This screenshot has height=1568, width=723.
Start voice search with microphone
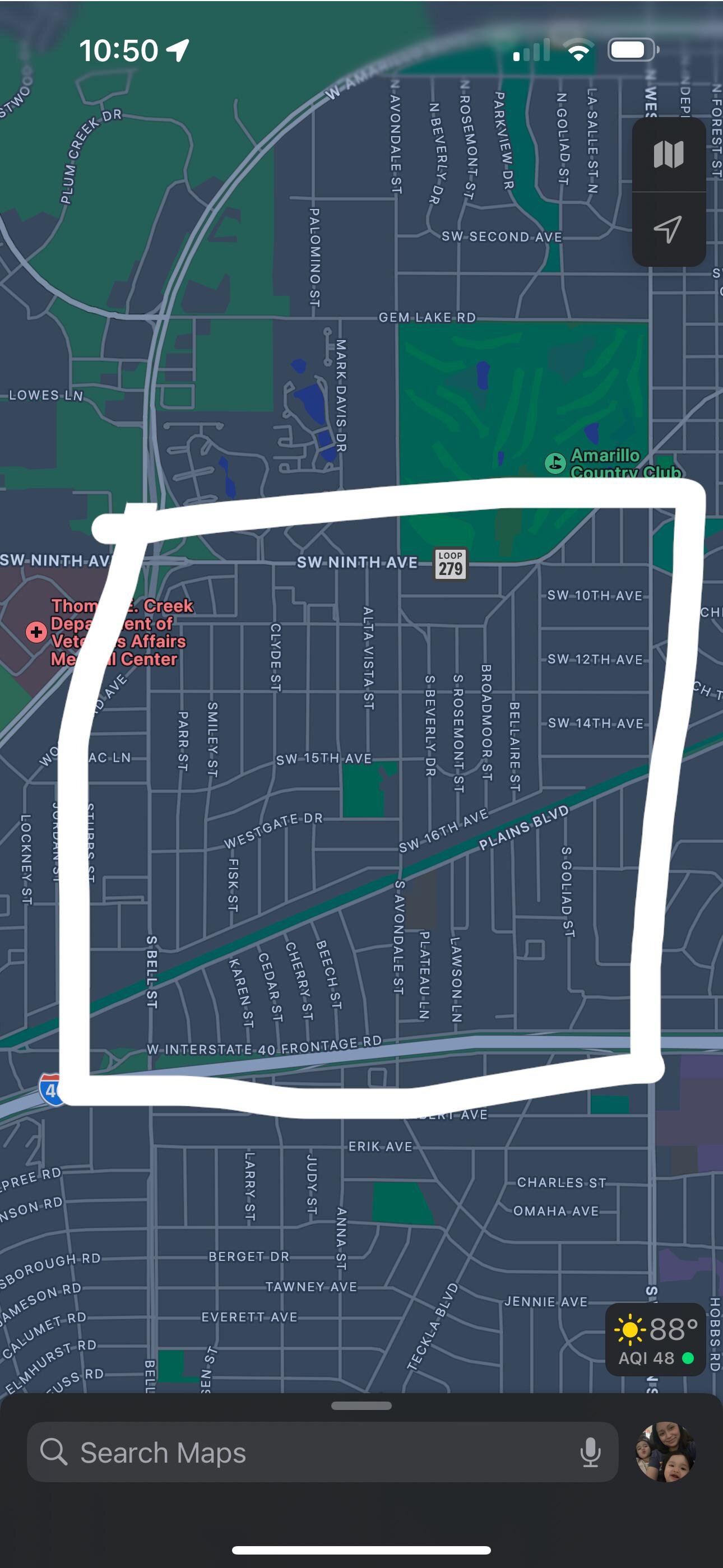(x=590, y=1453)
